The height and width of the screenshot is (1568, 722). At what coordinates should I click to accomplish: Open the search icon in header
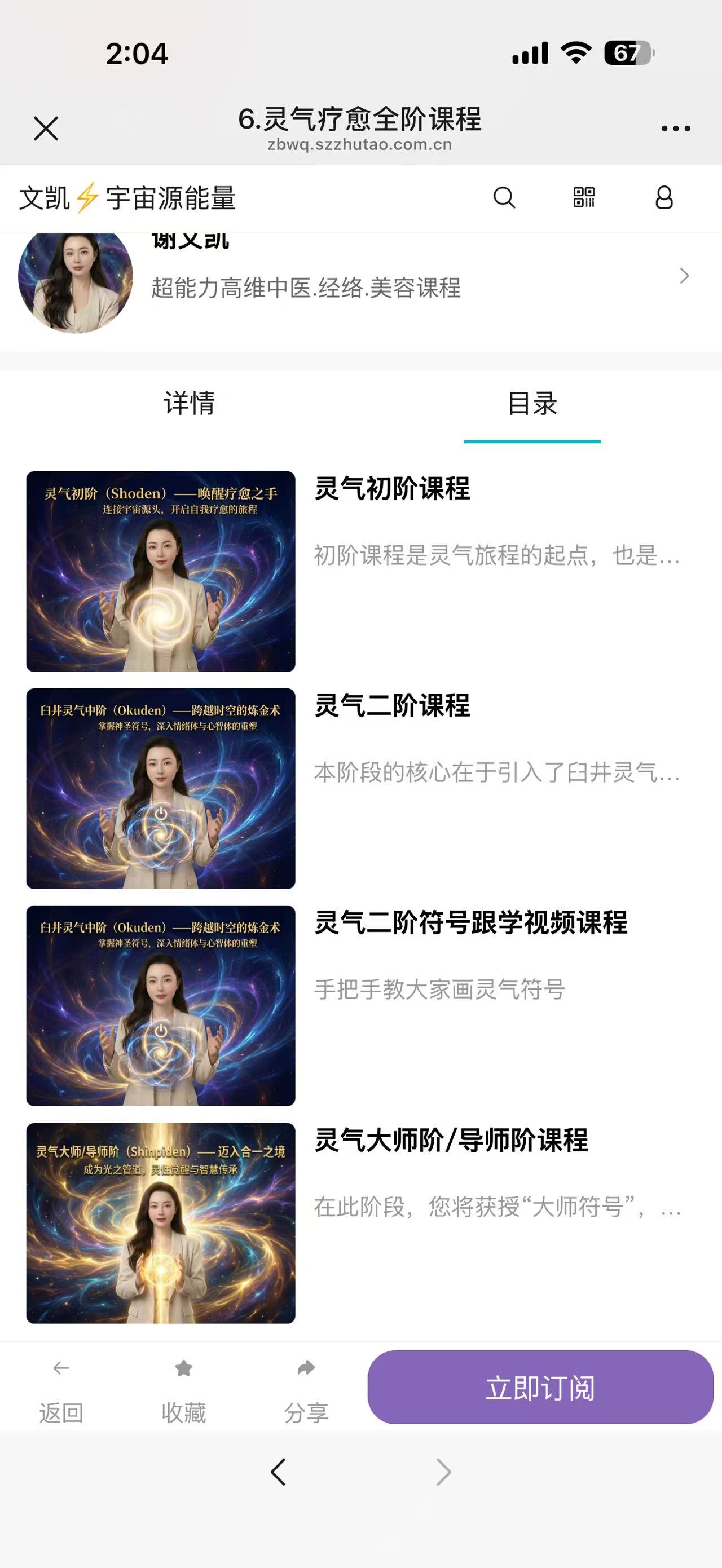[x=504, y=198]
